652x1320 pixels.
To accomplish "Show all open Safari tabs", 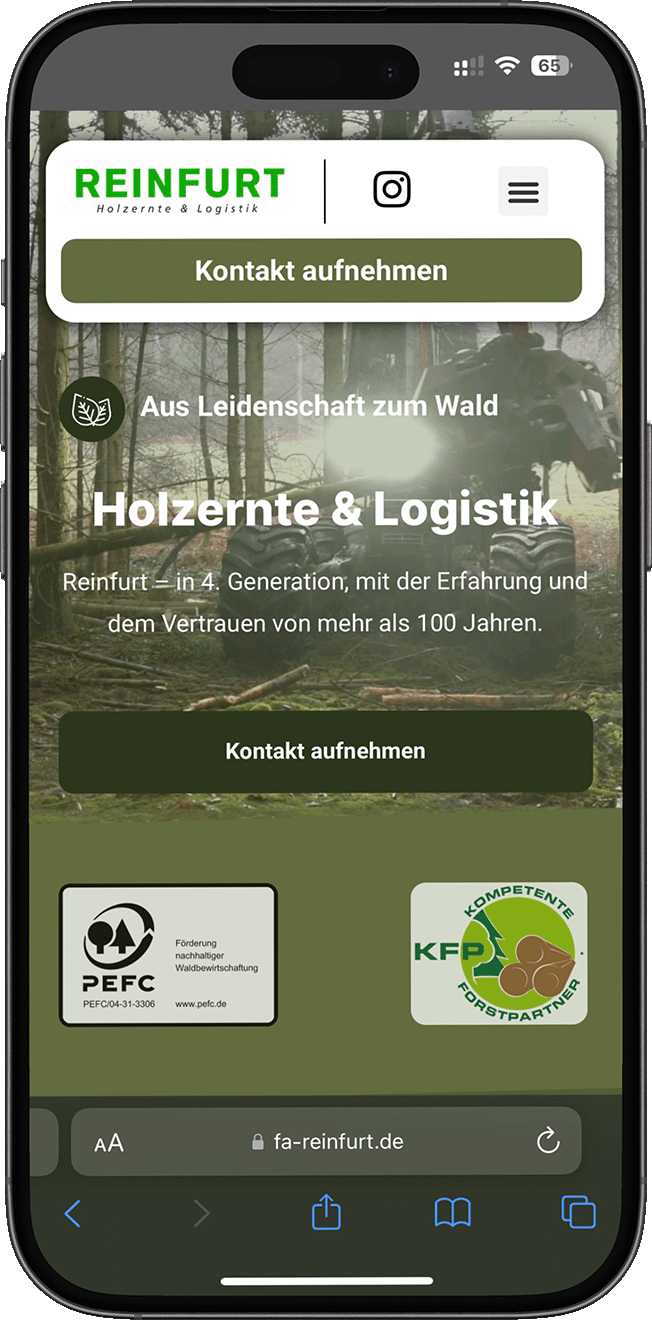I will point(578,1212).
